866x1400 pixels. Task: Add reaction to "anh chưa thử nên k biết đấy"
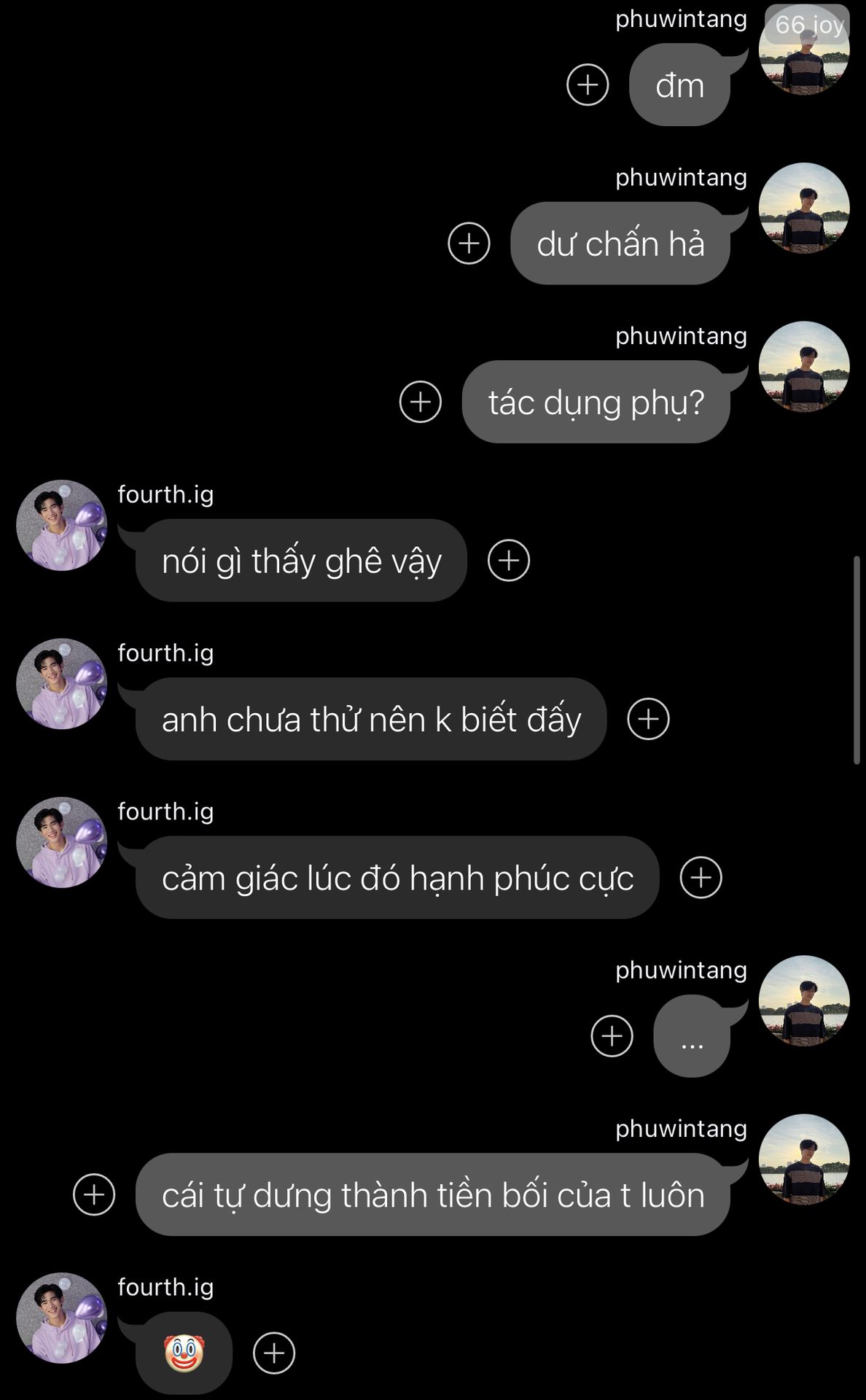pyautogui.click(x=648, y=719)
